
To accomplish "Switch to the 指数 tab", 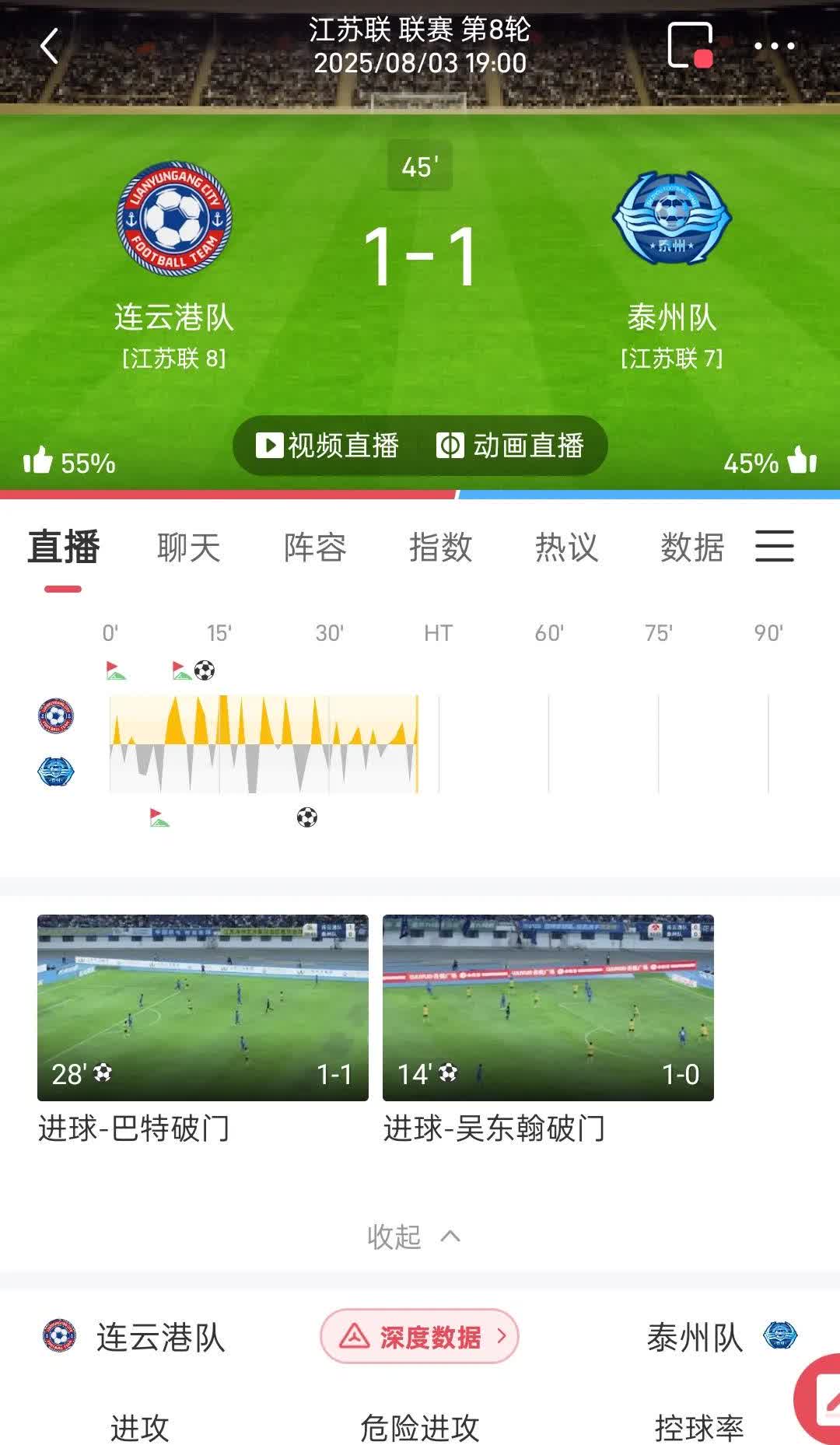I will click(441, 548).
